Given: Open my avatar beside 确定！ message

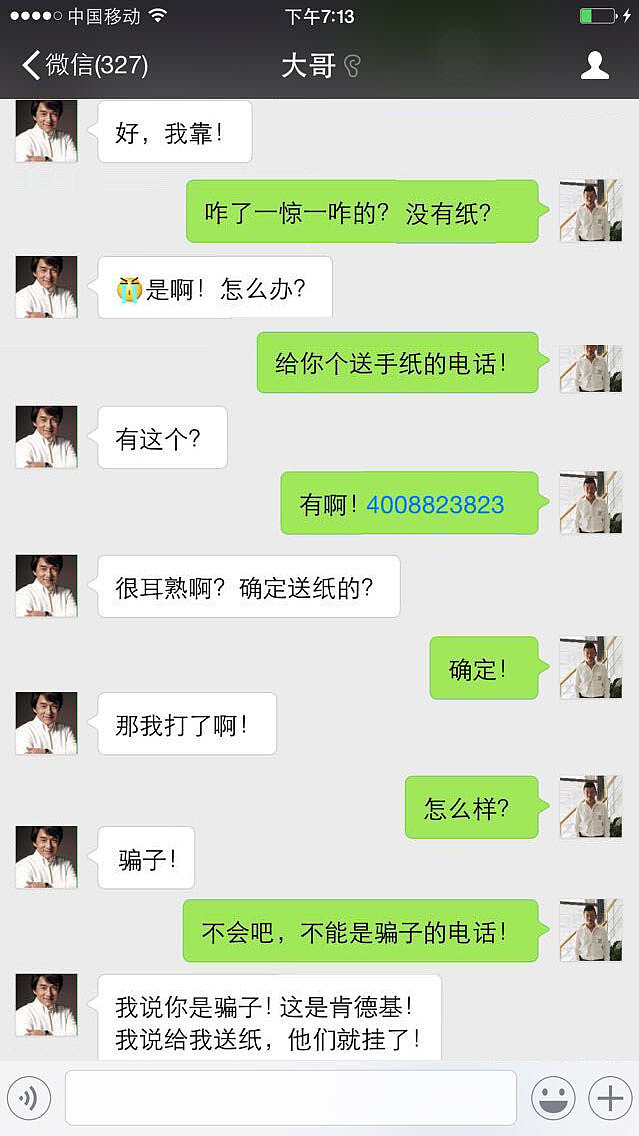Looking at the screenshot, I should (590, 667).
